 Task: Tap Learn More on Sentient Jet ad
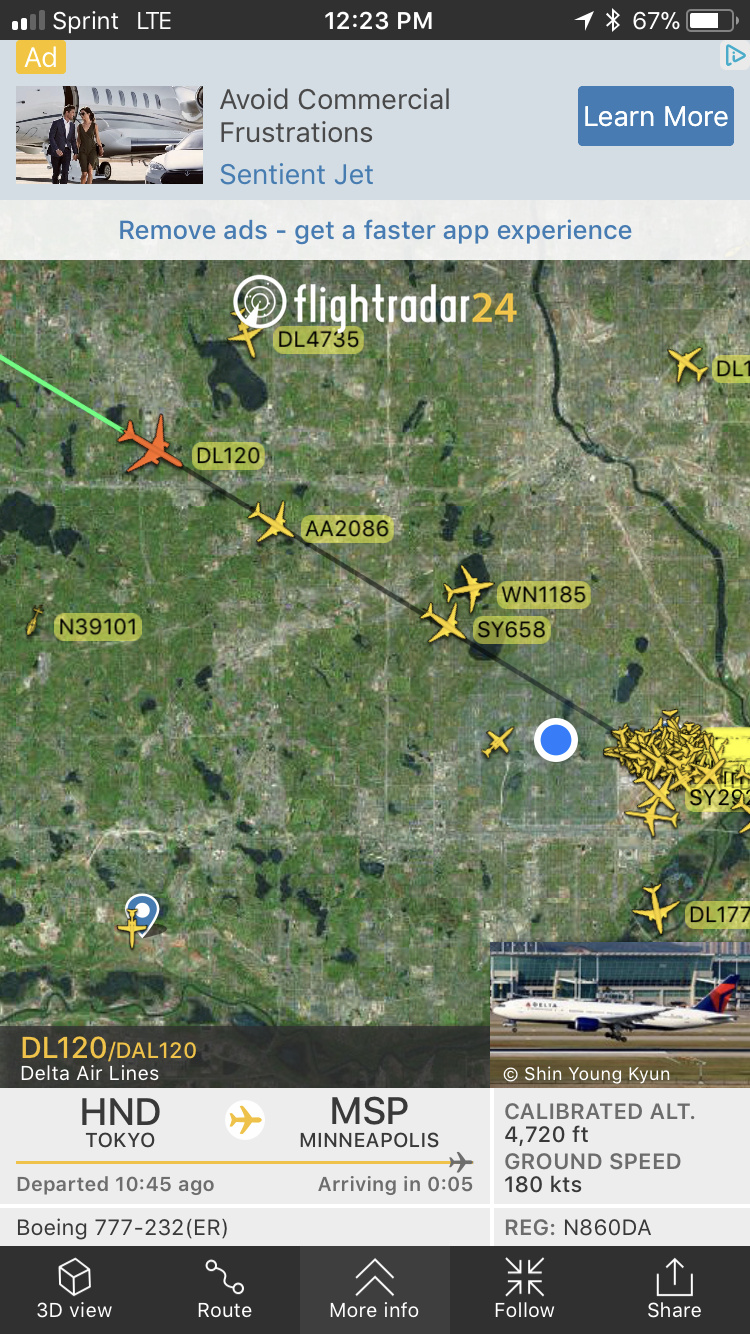[x=655, y=117]
